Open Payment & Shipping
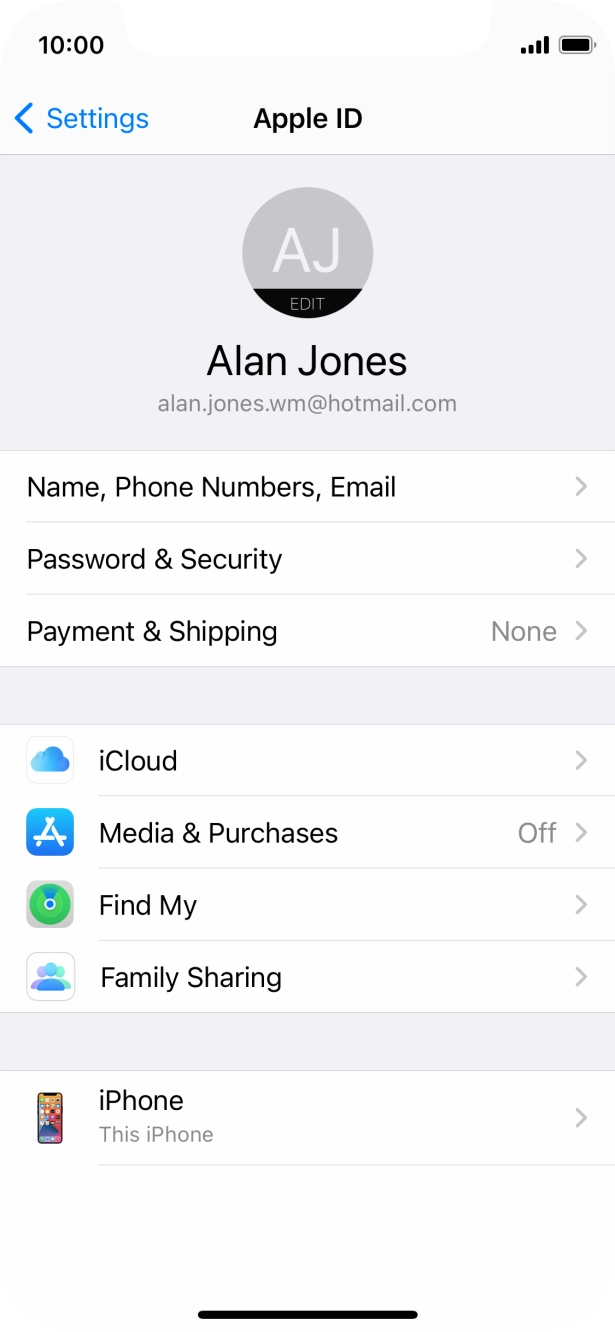The width and height of the screenshot is (615, 1332). (307, 631)
